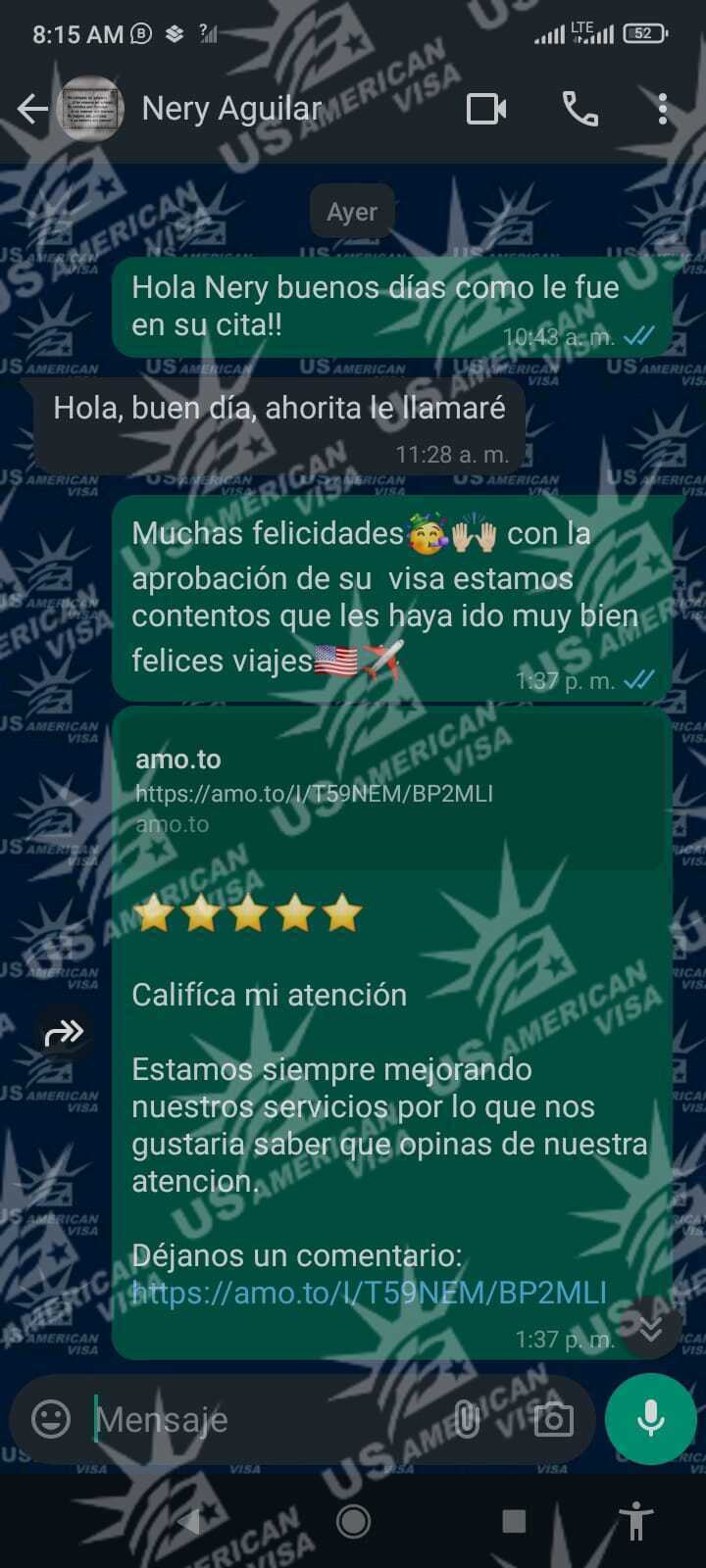
Task: Attach a file to the message
Action: 468,1419
